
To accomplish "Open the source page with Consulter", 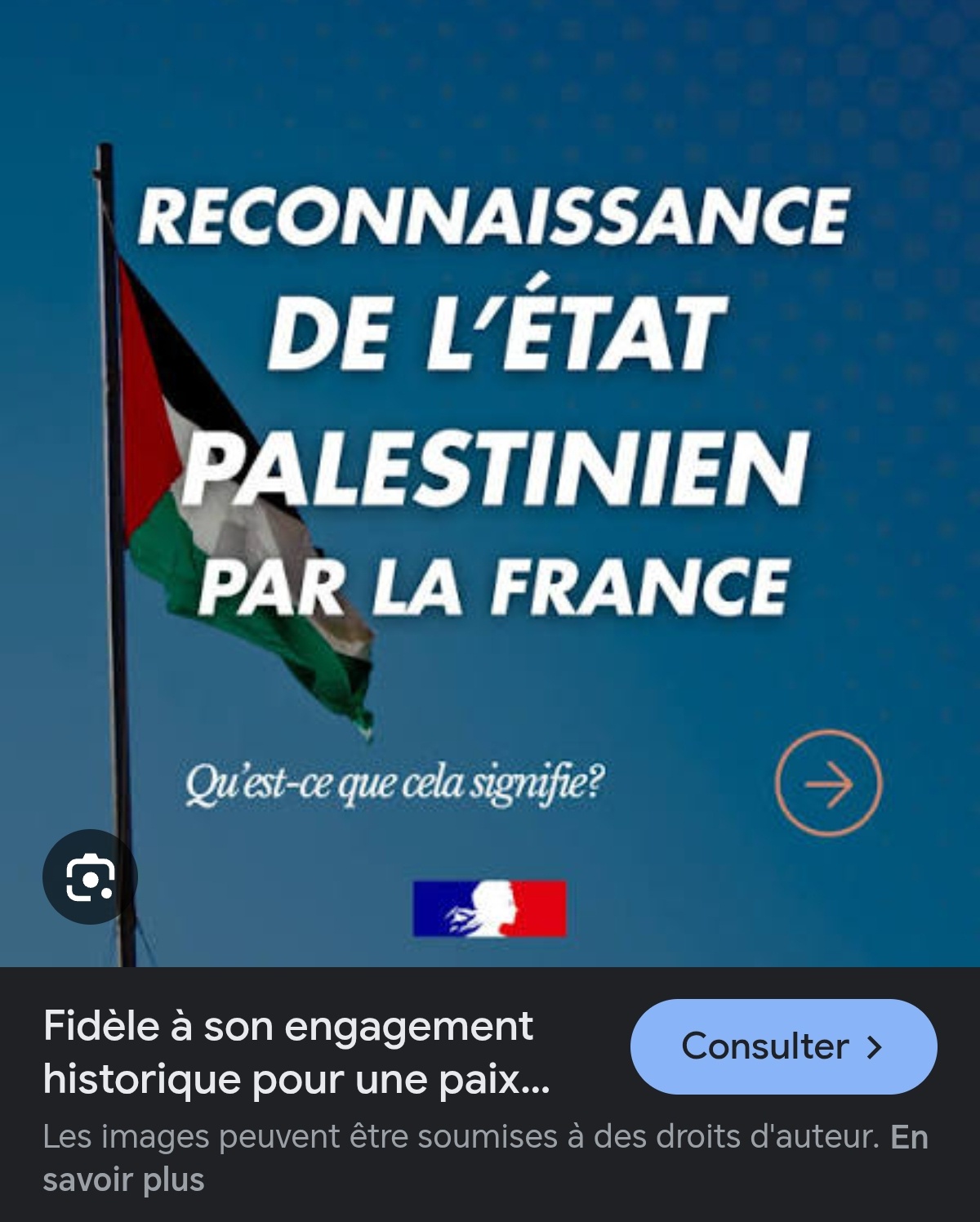I will pos(783,1046).
